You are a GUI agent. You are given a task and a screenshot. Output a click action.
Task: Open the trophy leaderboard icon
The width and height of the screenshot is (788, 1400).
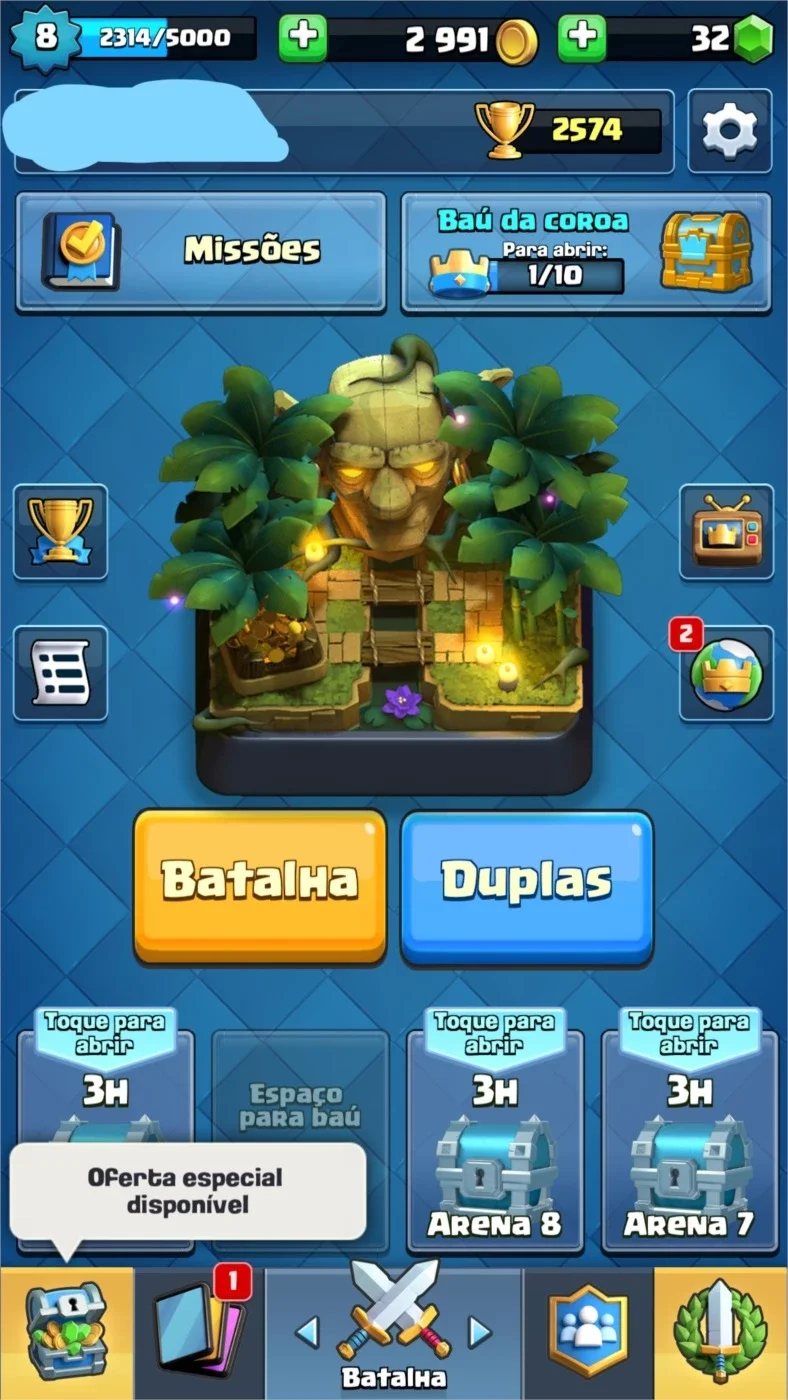[60, 532]
